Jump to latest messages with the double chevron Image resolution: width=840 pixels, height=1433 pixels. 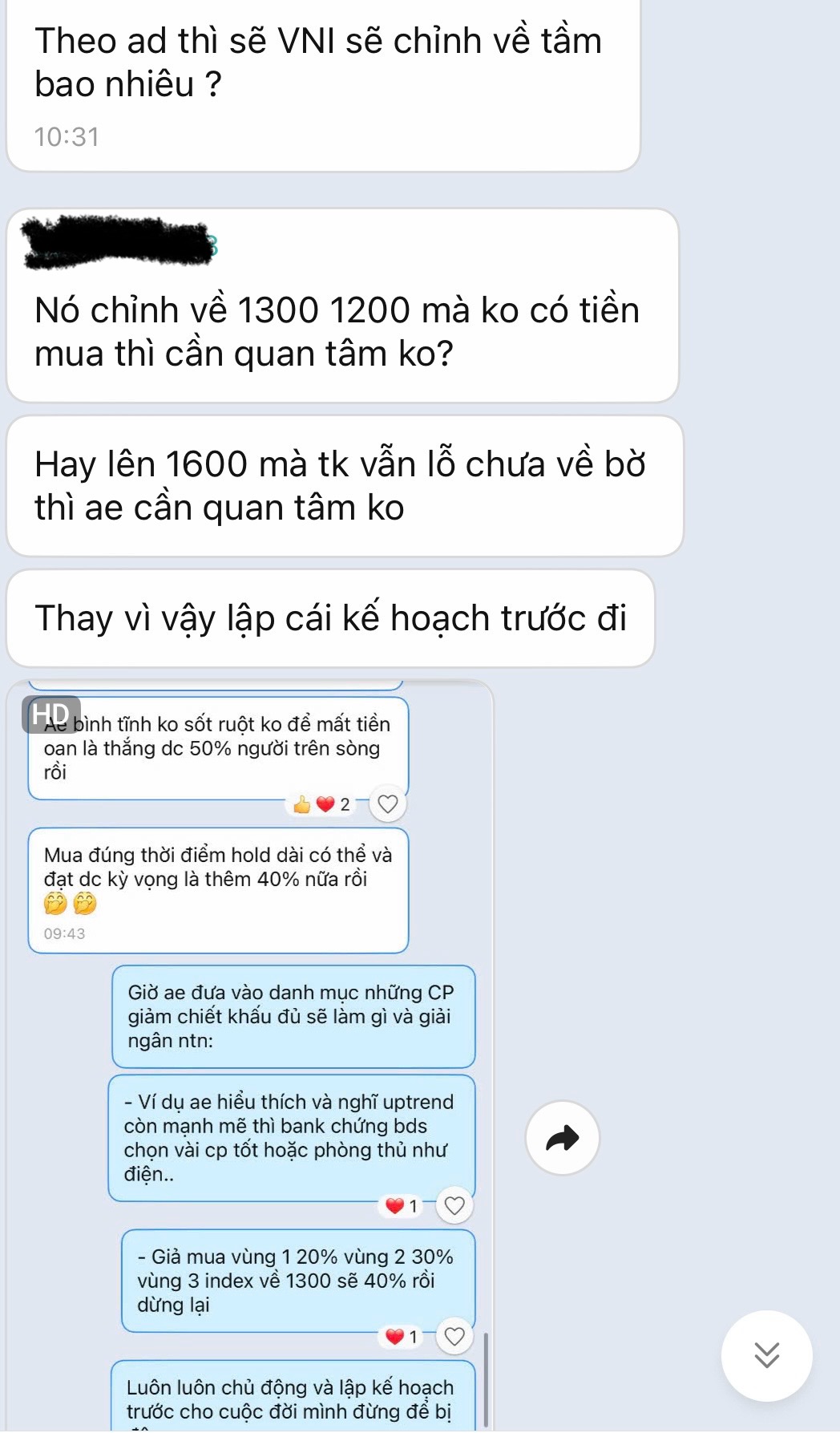766,1355
